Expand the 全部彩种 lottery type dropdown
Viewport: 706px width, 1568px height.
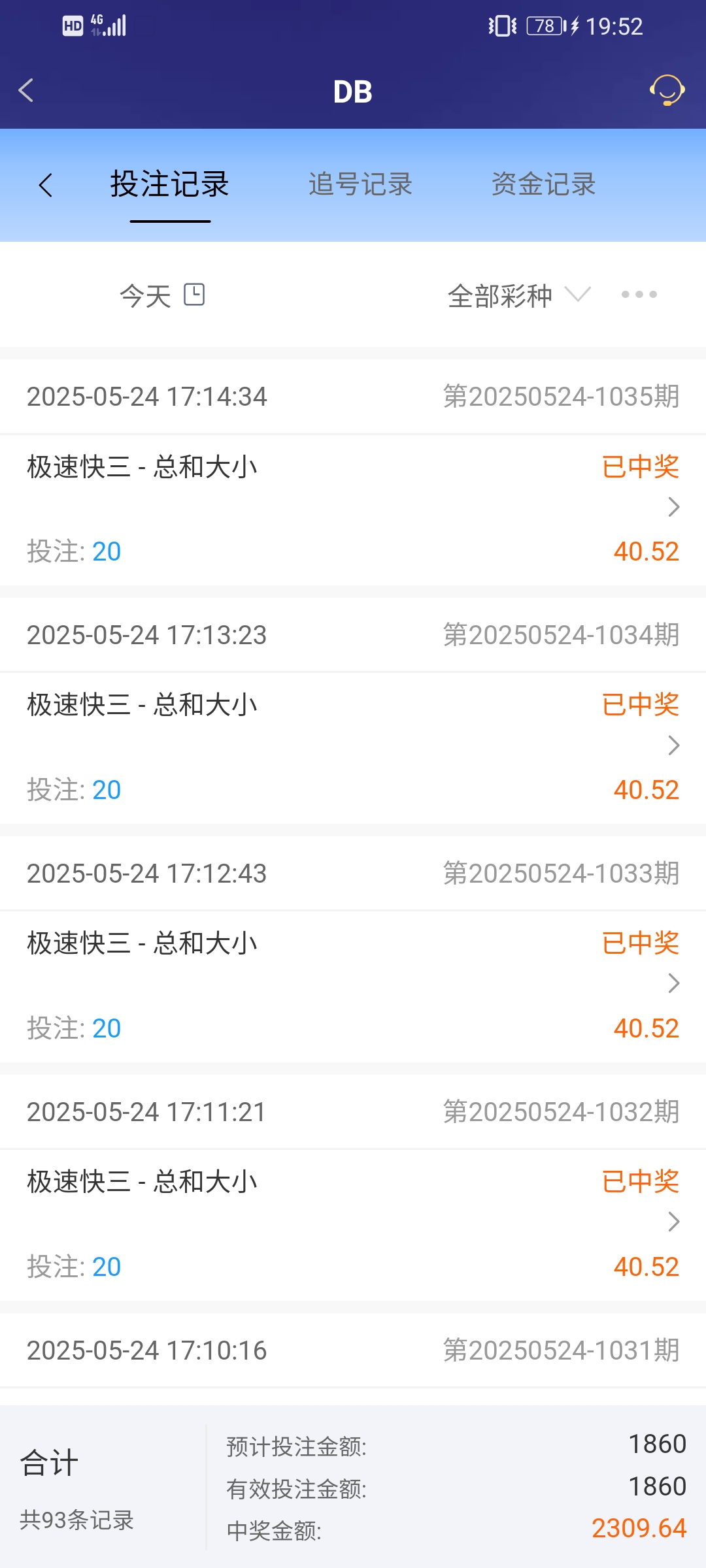(x=518, y=295)
